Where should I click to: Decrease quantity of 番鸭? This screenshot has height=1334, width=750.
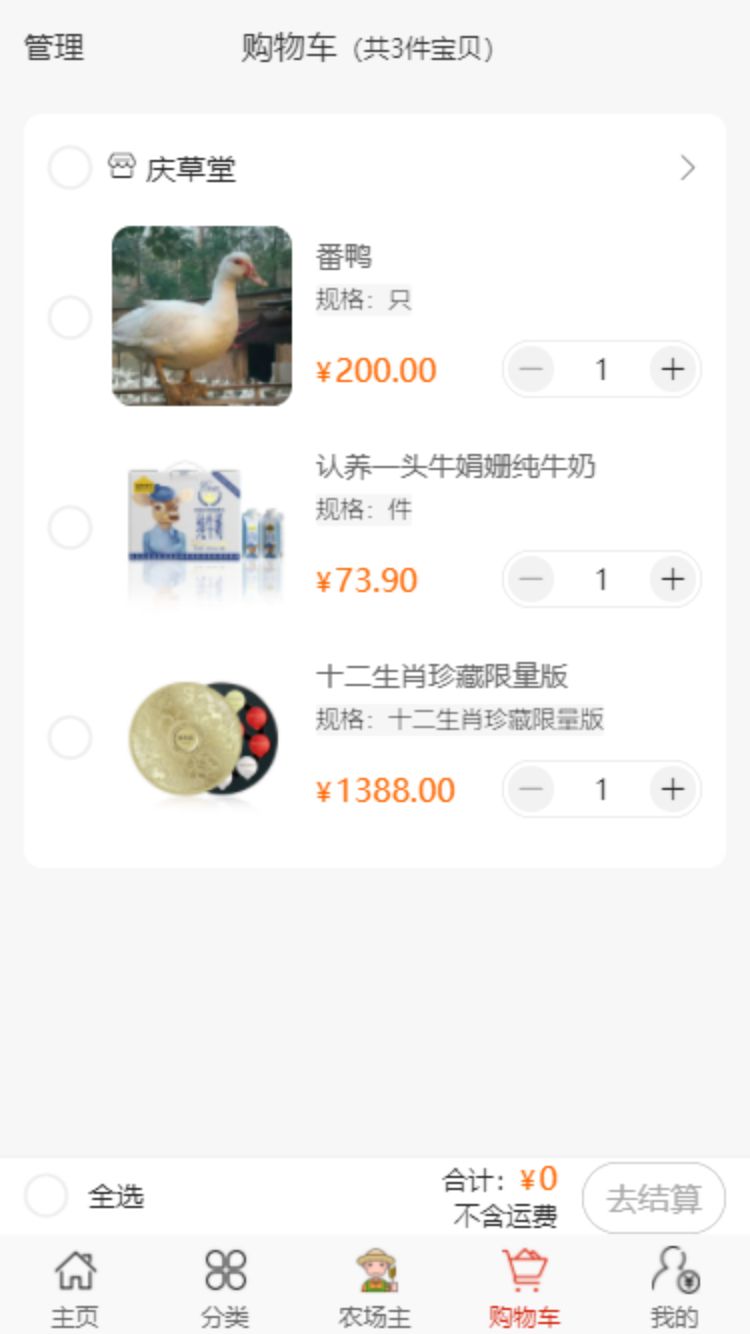coord(531,369)
